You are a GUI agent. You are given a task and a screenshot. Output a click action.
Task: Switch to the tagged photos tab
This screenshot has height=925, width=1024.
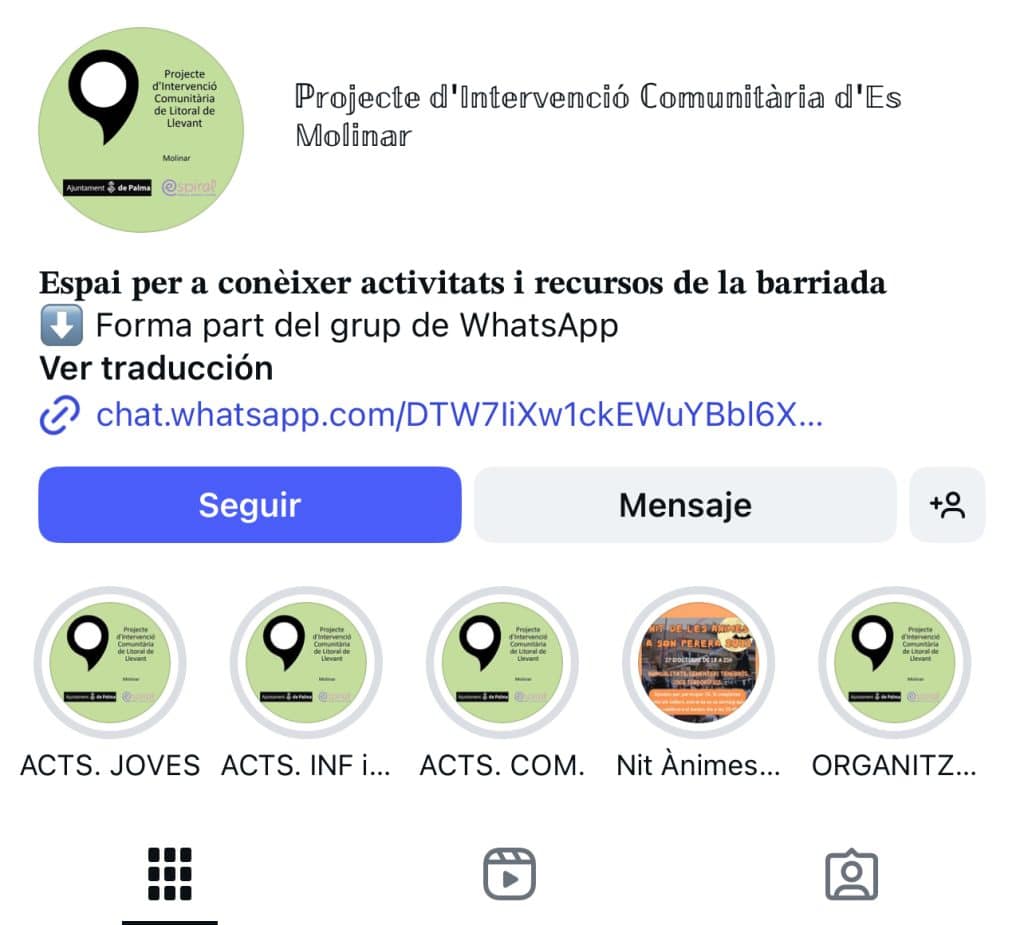[851, 874]
